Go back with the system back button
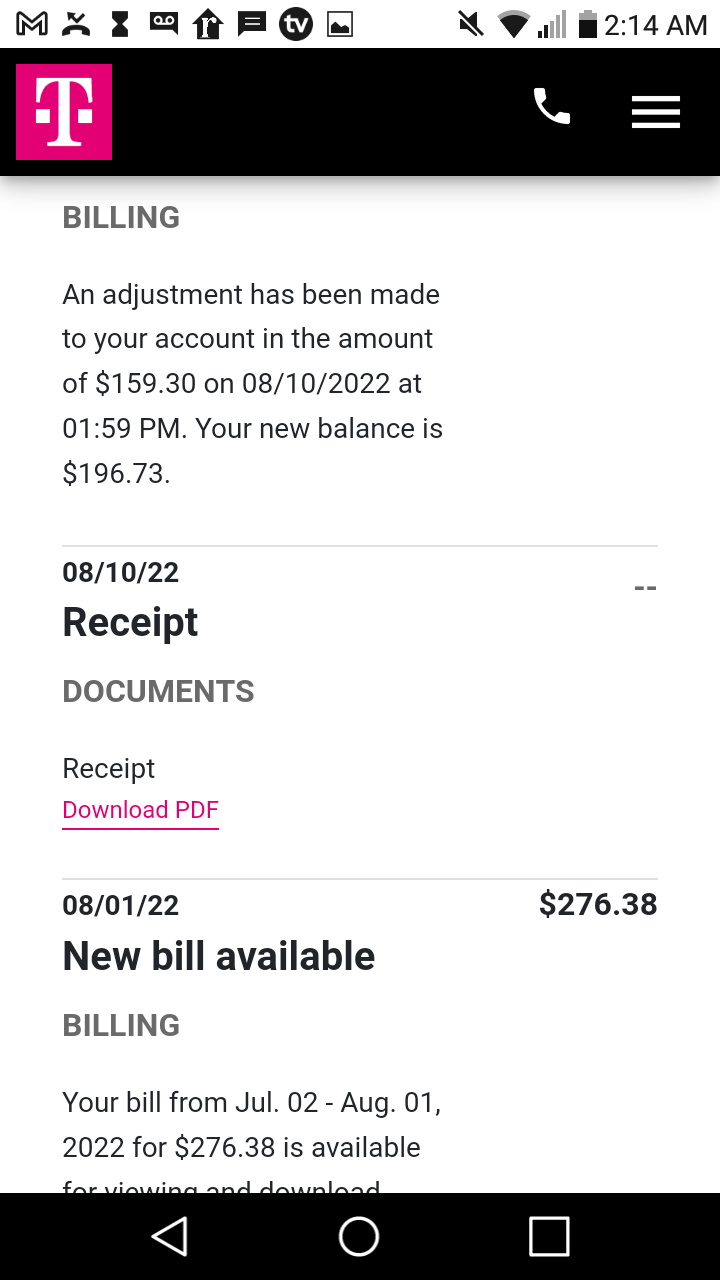This screenshot has height=1280, width=720. [x=169, y=1237]
